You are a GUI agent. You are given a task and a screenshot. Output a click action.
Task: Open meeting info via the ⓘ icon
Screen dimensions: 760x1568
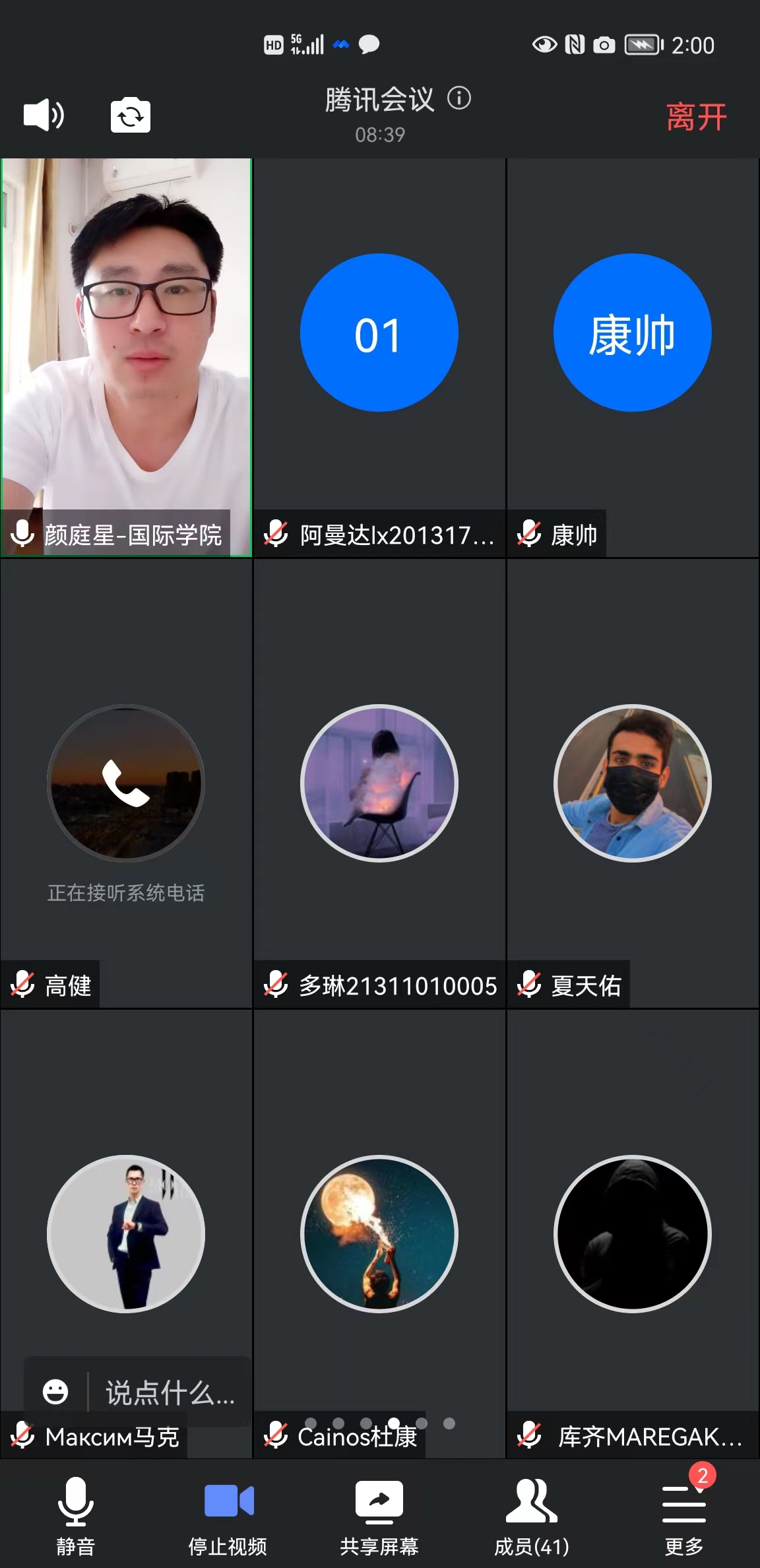pyautogui.click(x=459, y=99)
